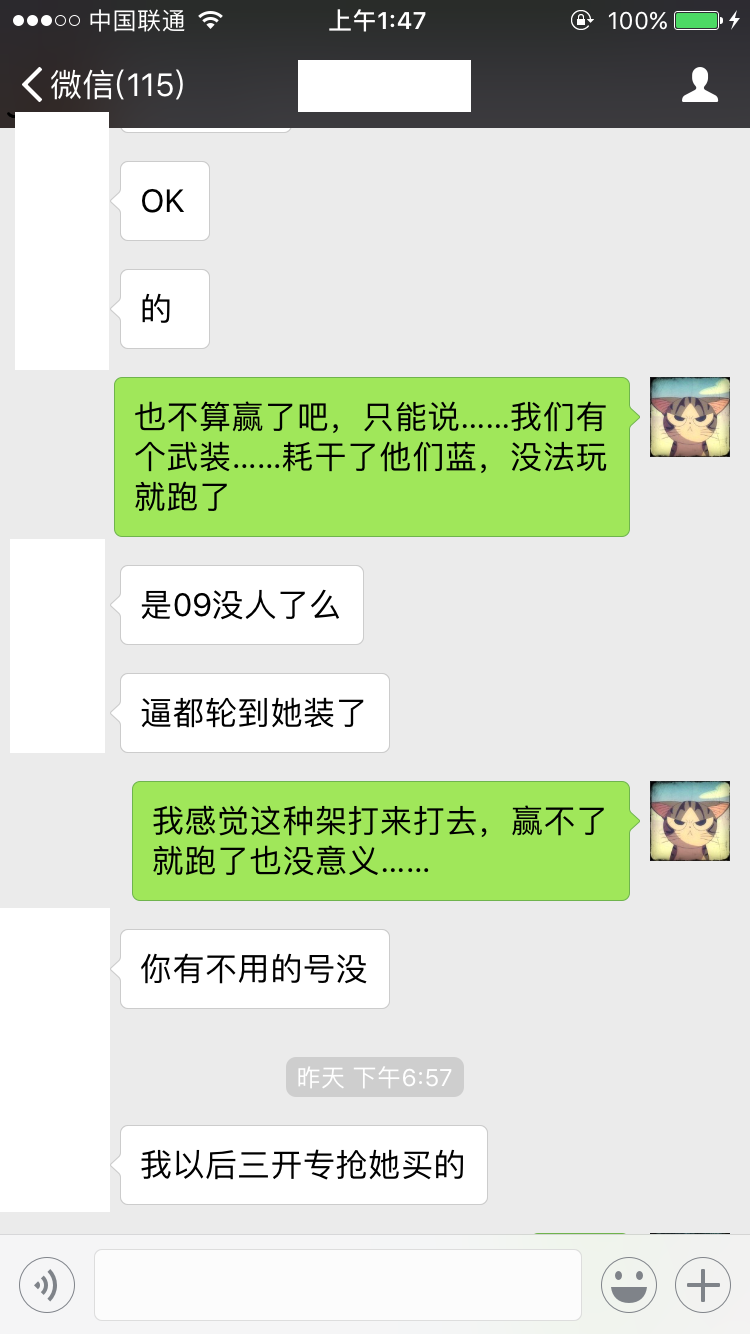The image size is (750, 1334).
Task: Open the emoji sticker panel
Action: pos(629,1284)
